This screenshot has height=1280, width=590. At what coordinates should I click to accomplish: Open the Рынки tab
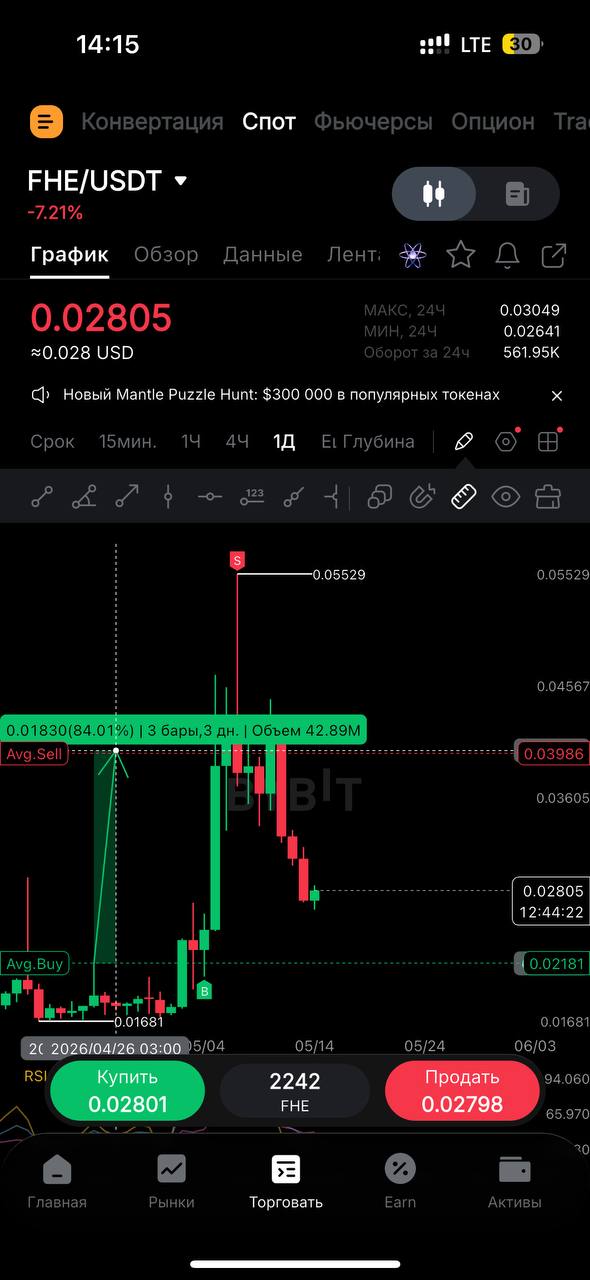pos(171,1181)
